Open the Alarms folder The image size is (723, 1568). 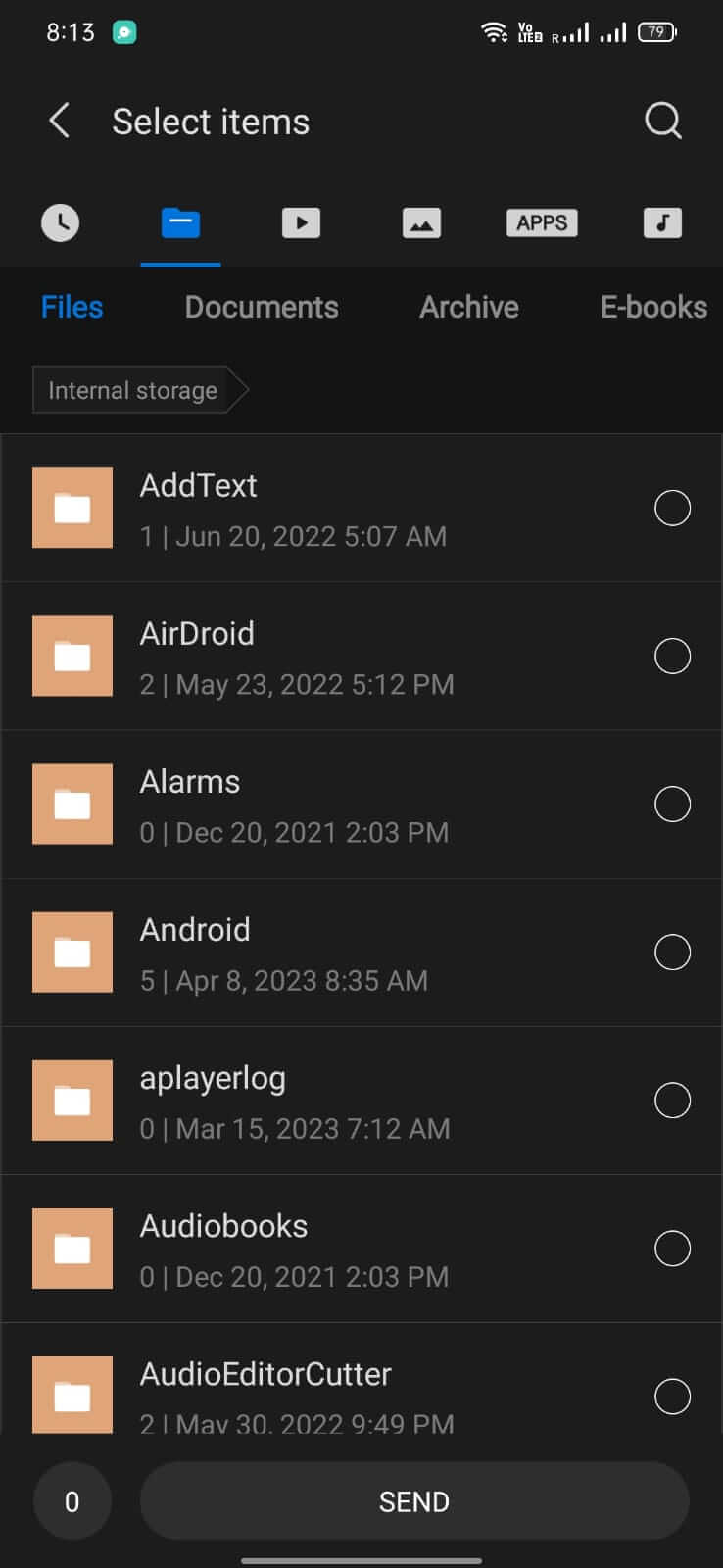294,804
